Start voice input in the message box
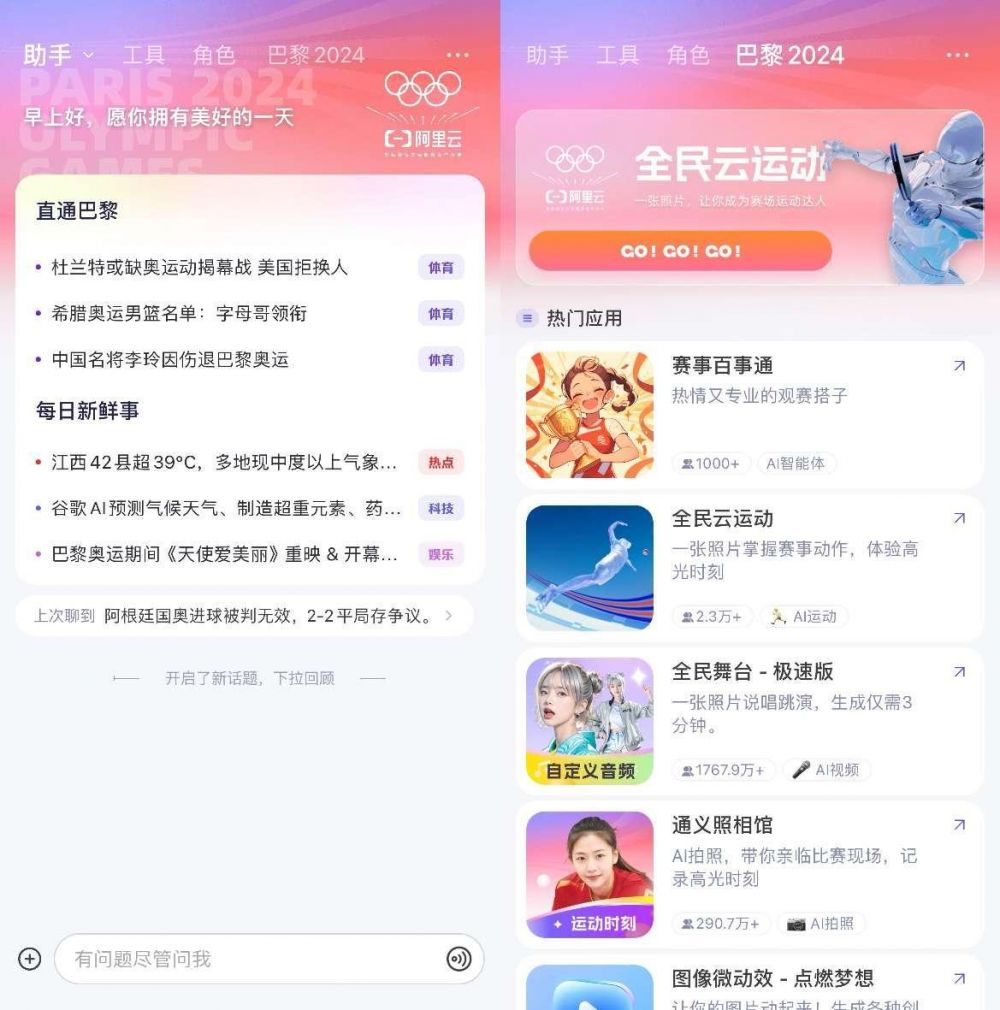The width and height of the screenshot is (1000, 1010). click(x=458, y=959)
